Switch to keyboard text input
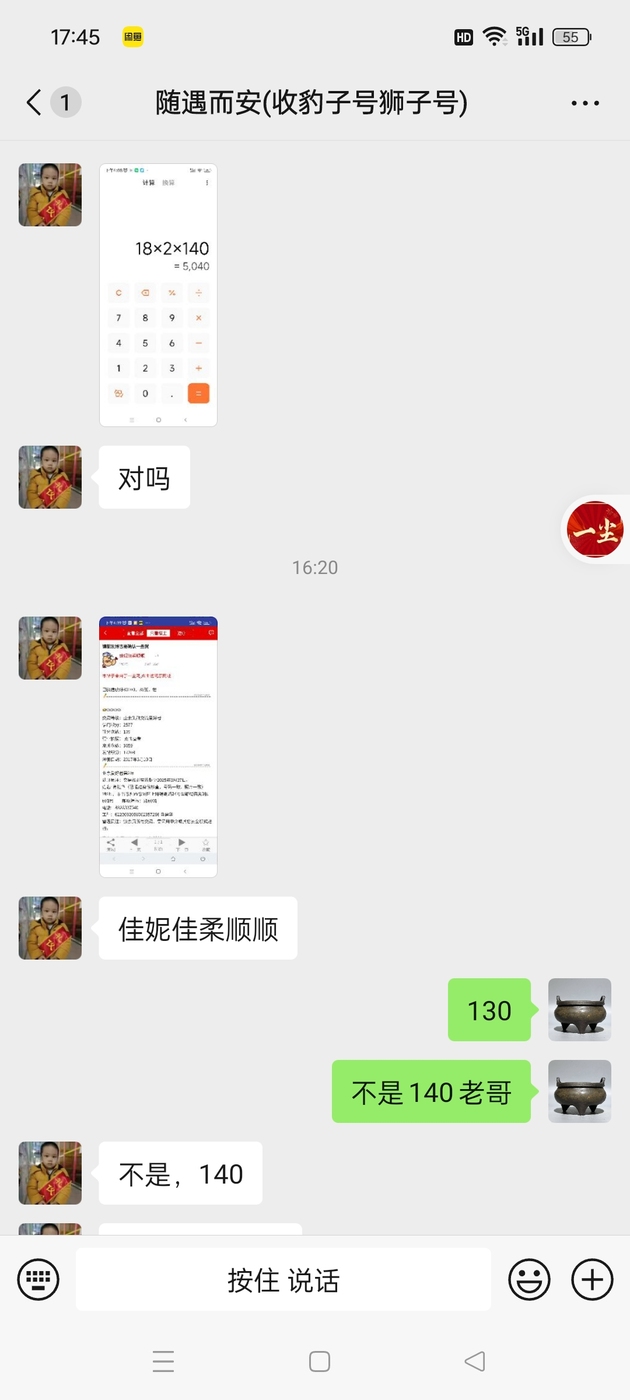The image size is (630, 1400). (38, 1279)
